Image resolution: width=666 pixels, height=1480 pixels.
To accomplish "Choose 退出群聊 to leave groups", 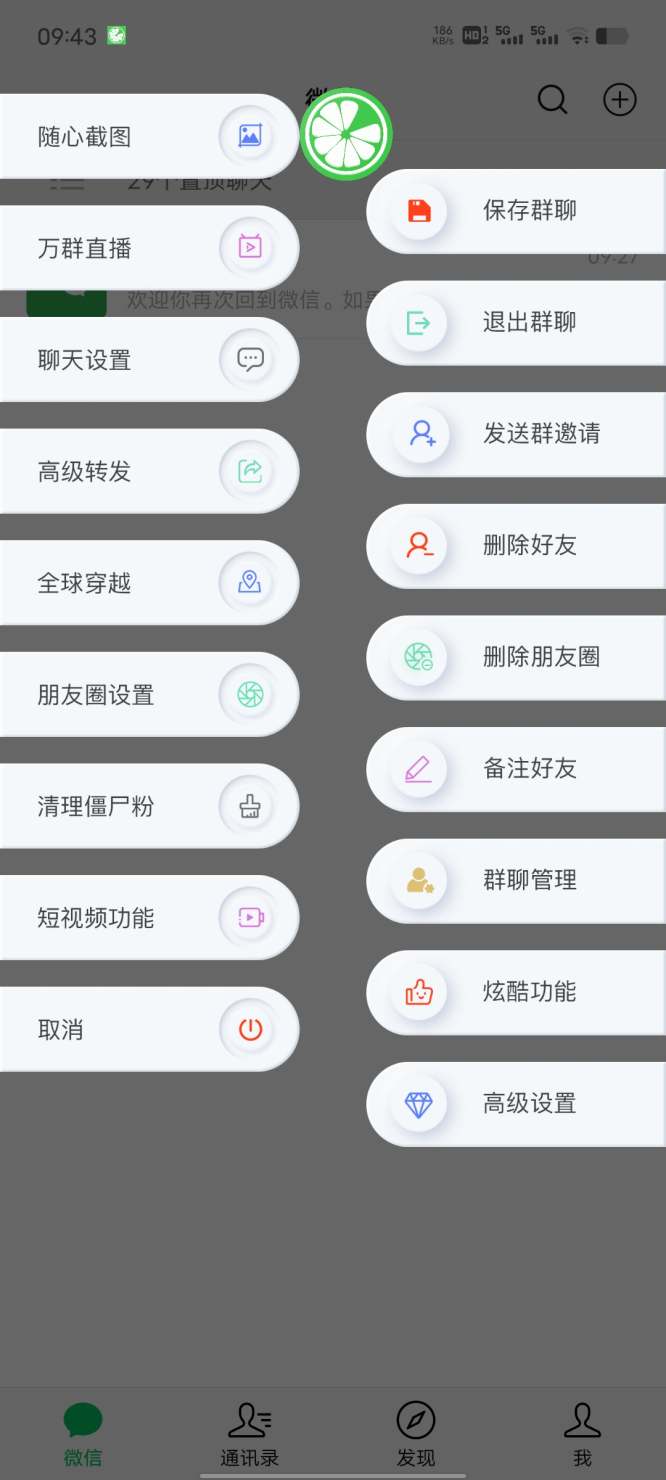I will [517, 322].
